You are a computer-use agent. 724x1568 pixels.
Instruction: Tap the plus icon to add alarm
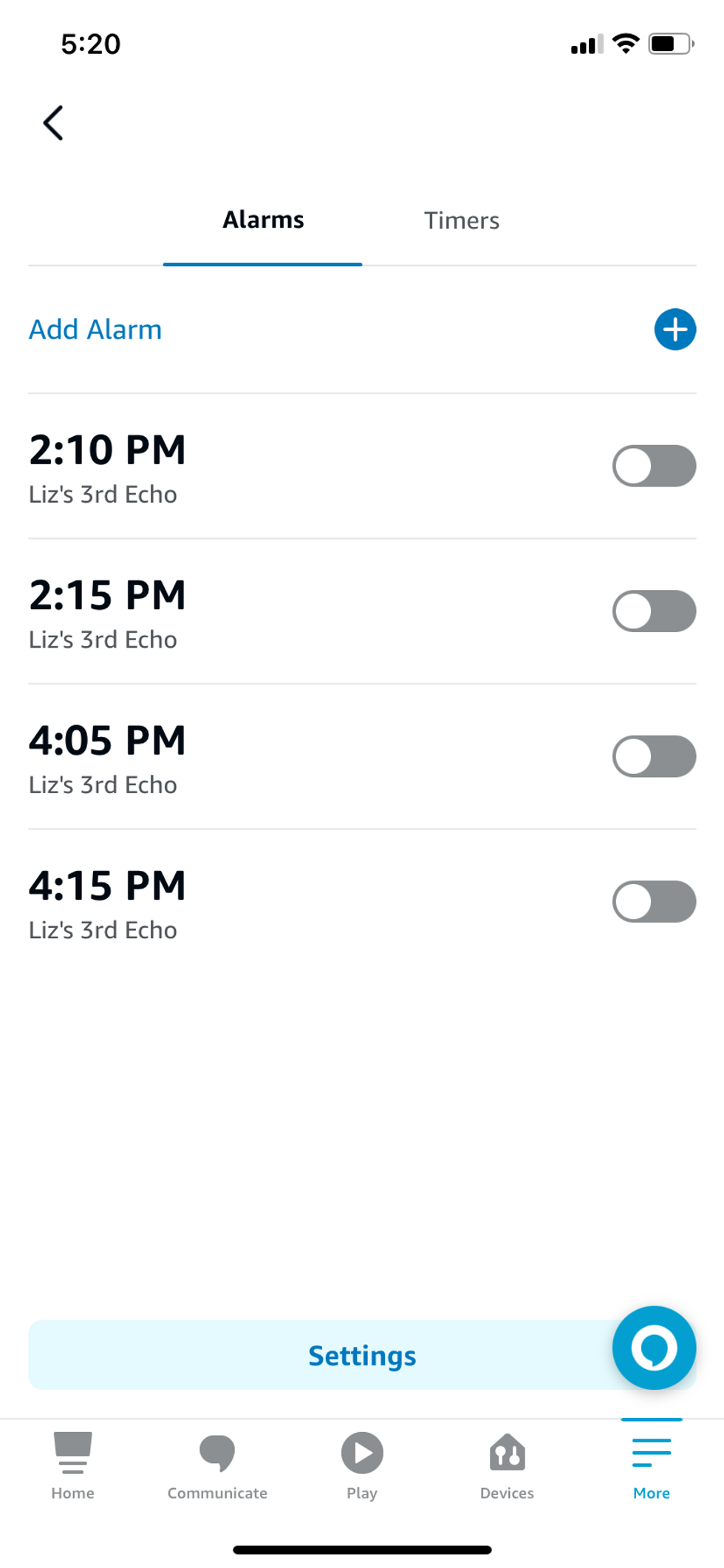pyautogui.click(x=675, y=330)
